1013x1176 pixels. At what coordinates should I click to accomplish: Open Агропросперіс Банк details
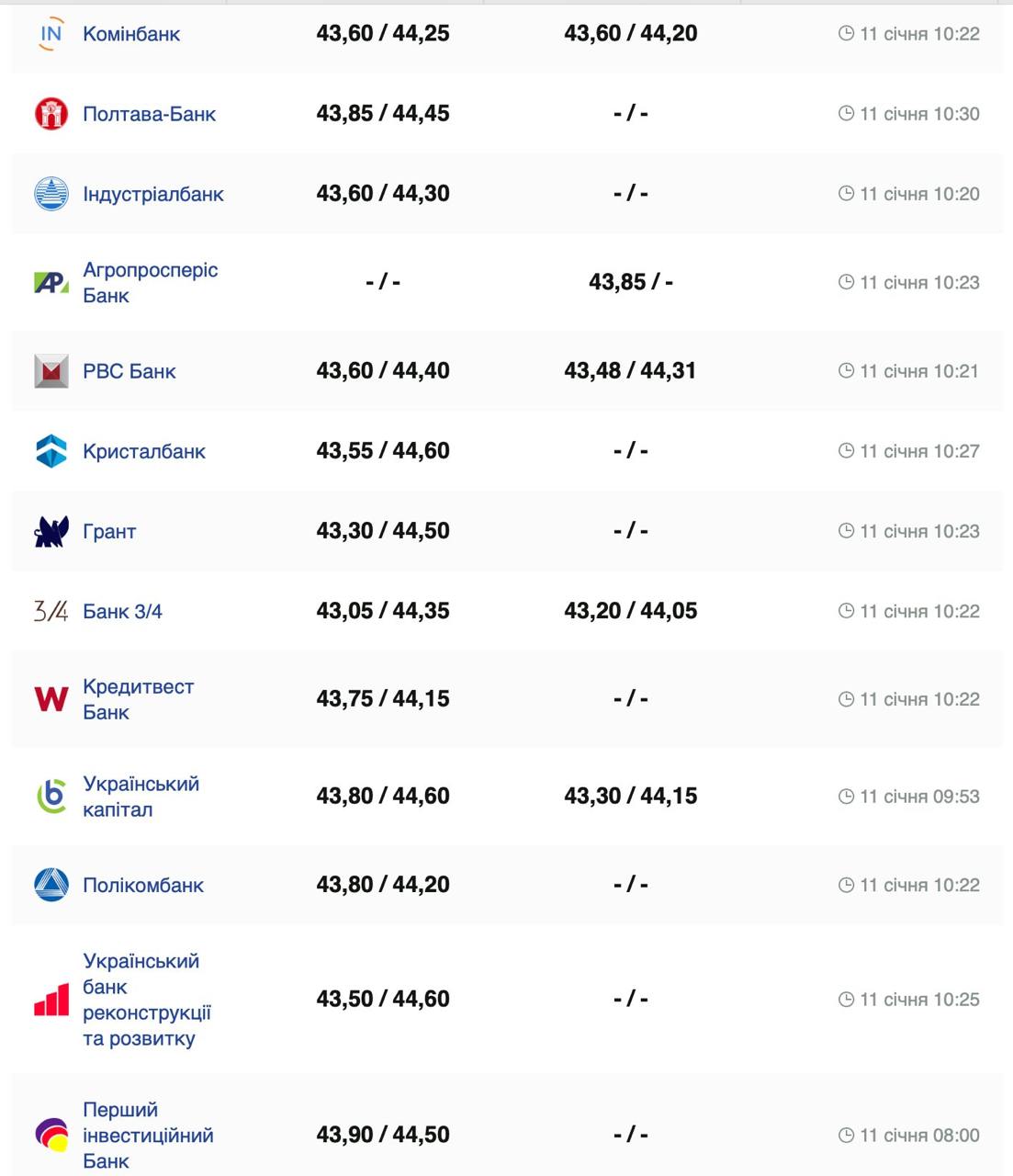click(150, 282)
